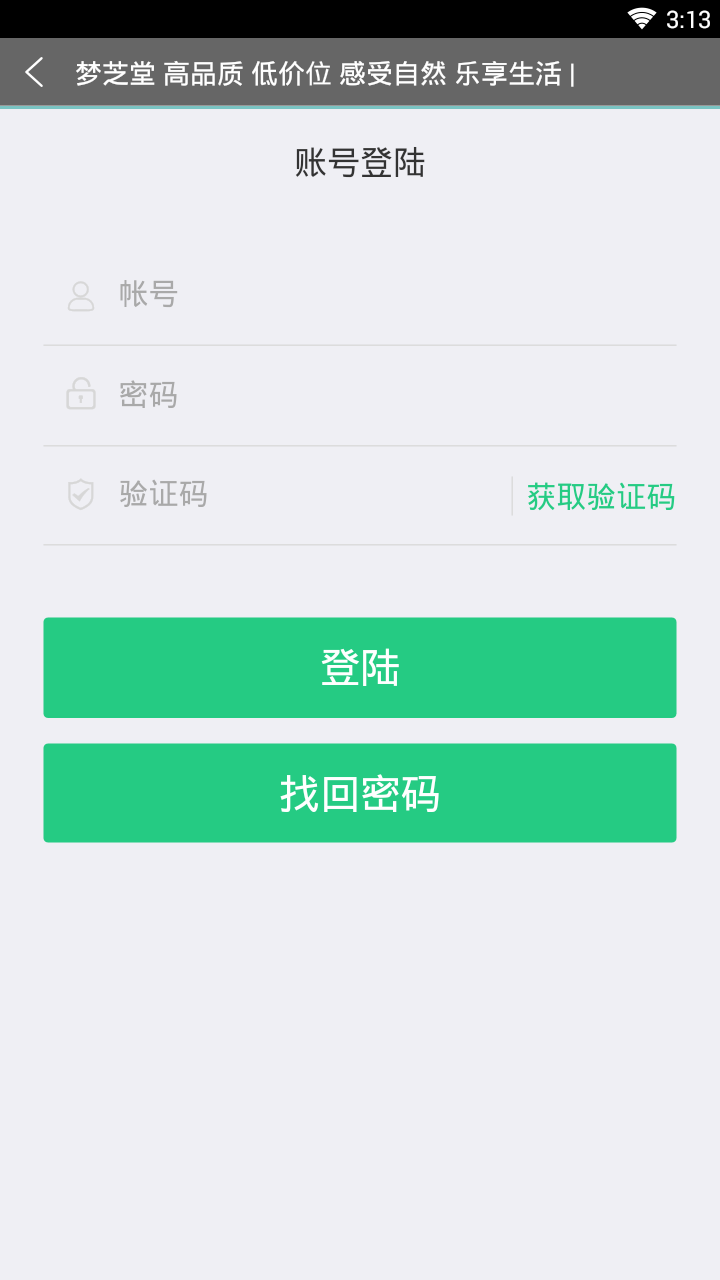Image resolution: width=720 pixels, height=1280 pixels.
Task: Select the 密码 password field
Action: tap(360, 395)
